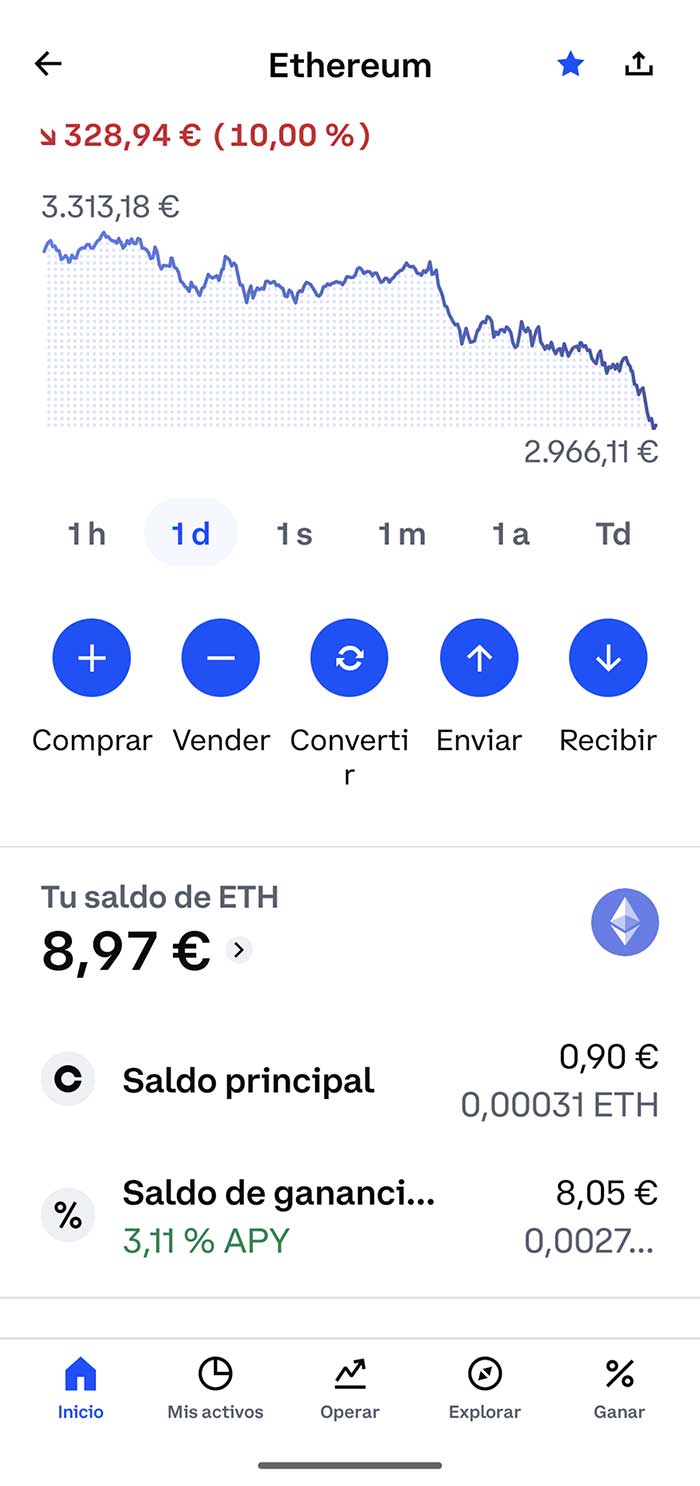Open the Explorar tab
The width and height of the screenshot is (700, 1486).
point(484,1388)
